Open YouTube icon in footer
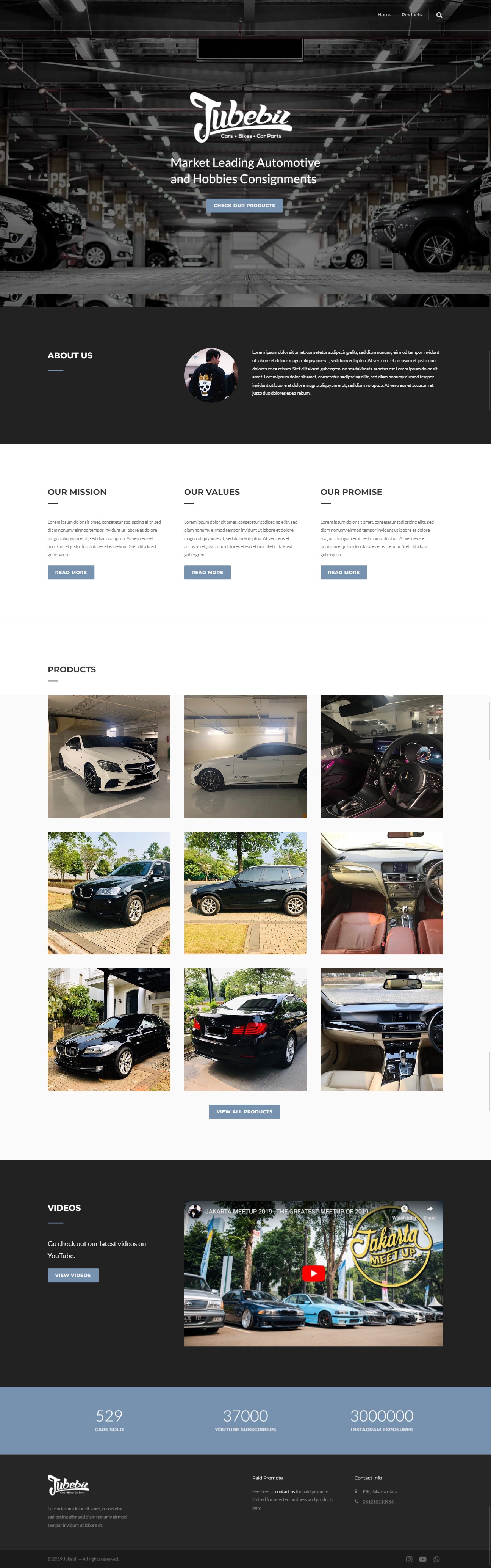The height and width of the screenshot is (1568, 491). [x=422, y=1559]
